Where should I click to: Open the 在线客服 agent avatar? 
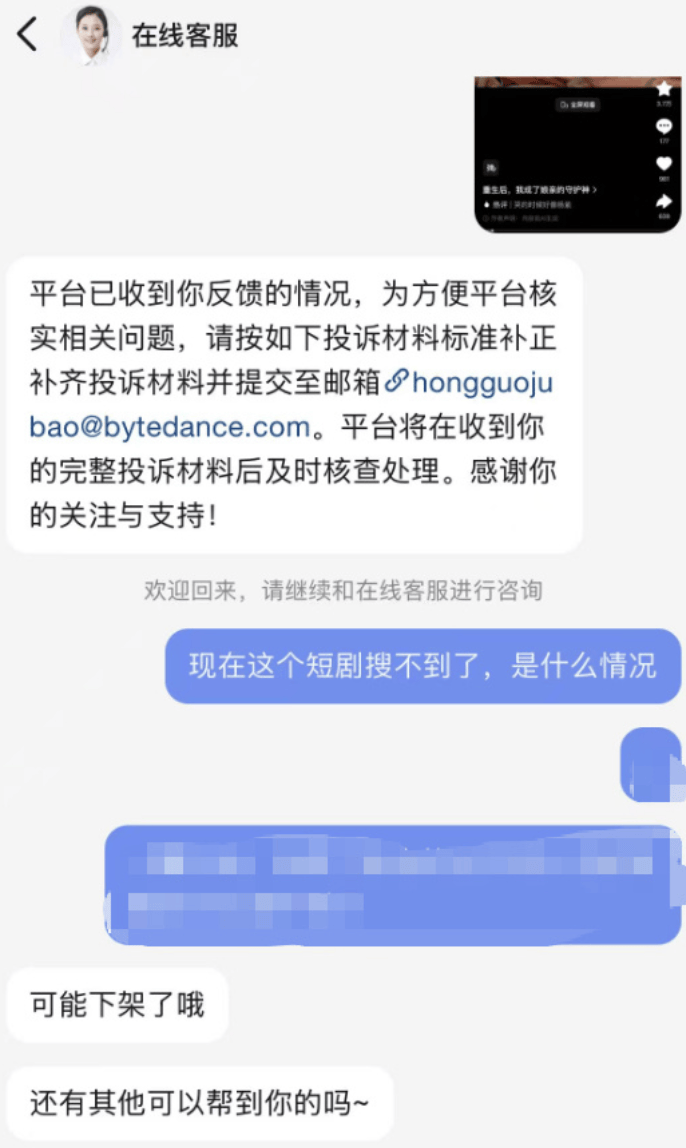pos(91,35)
